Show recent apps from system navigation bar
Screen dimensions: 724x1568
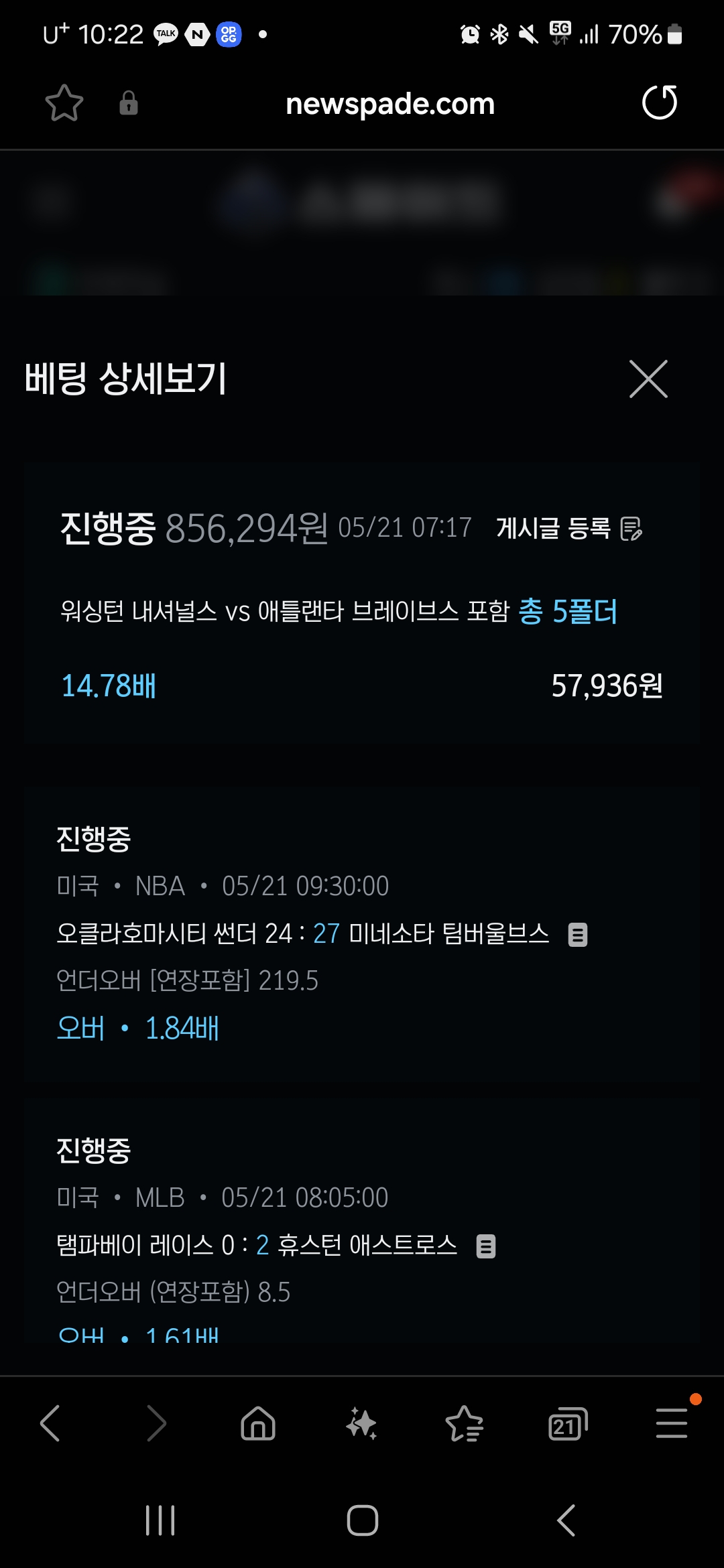[160, 1520]
